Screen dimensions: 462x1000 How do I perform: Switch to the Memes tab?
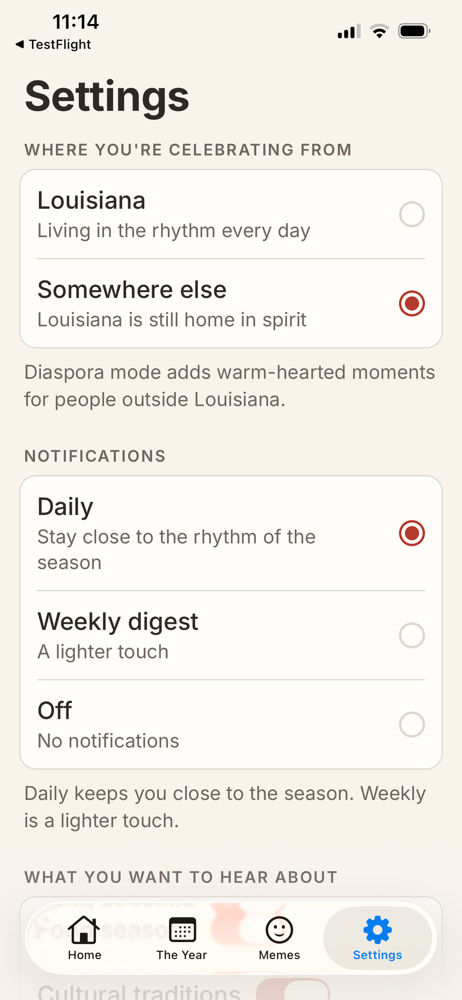pyautogui.click(x=279, y=938)
